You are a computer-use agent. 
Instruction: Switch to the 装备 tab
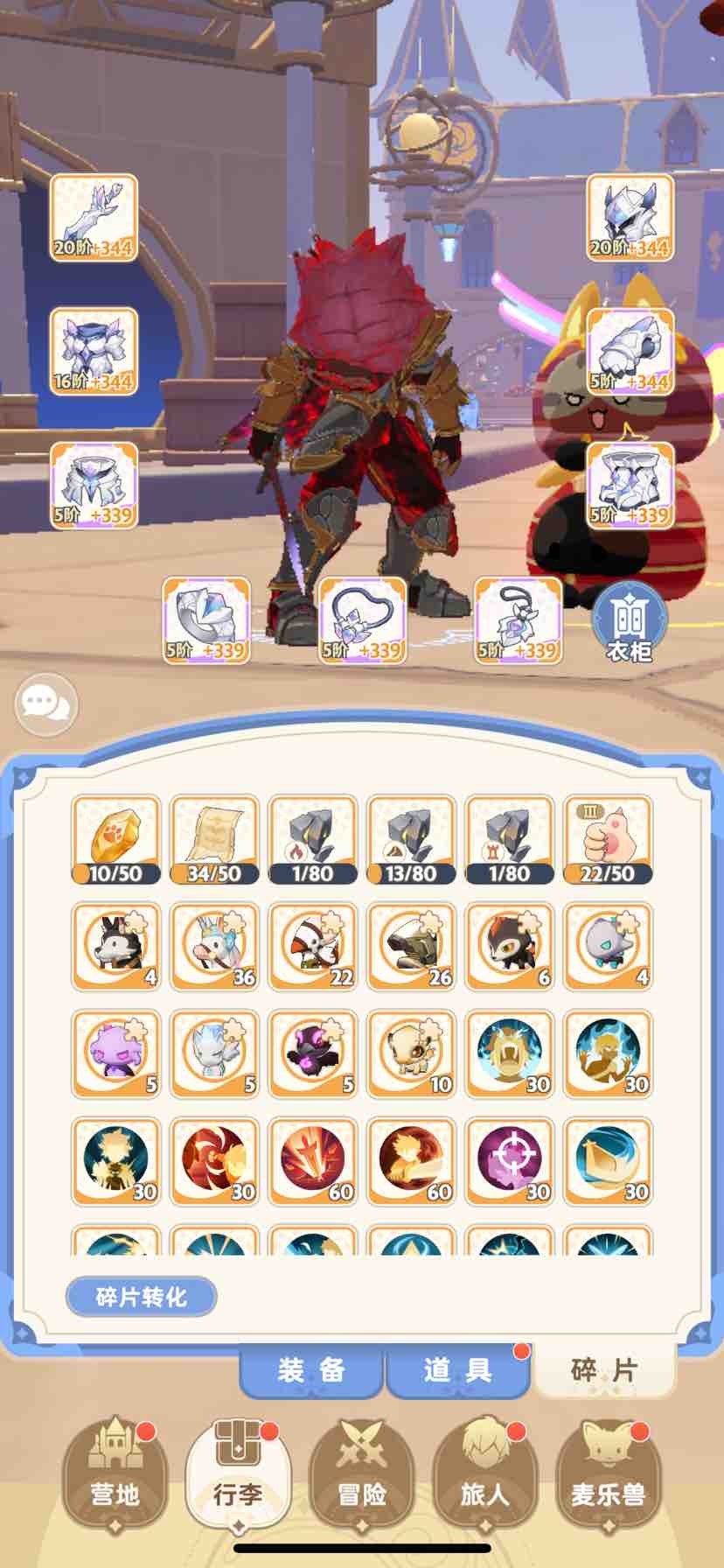311,1370
